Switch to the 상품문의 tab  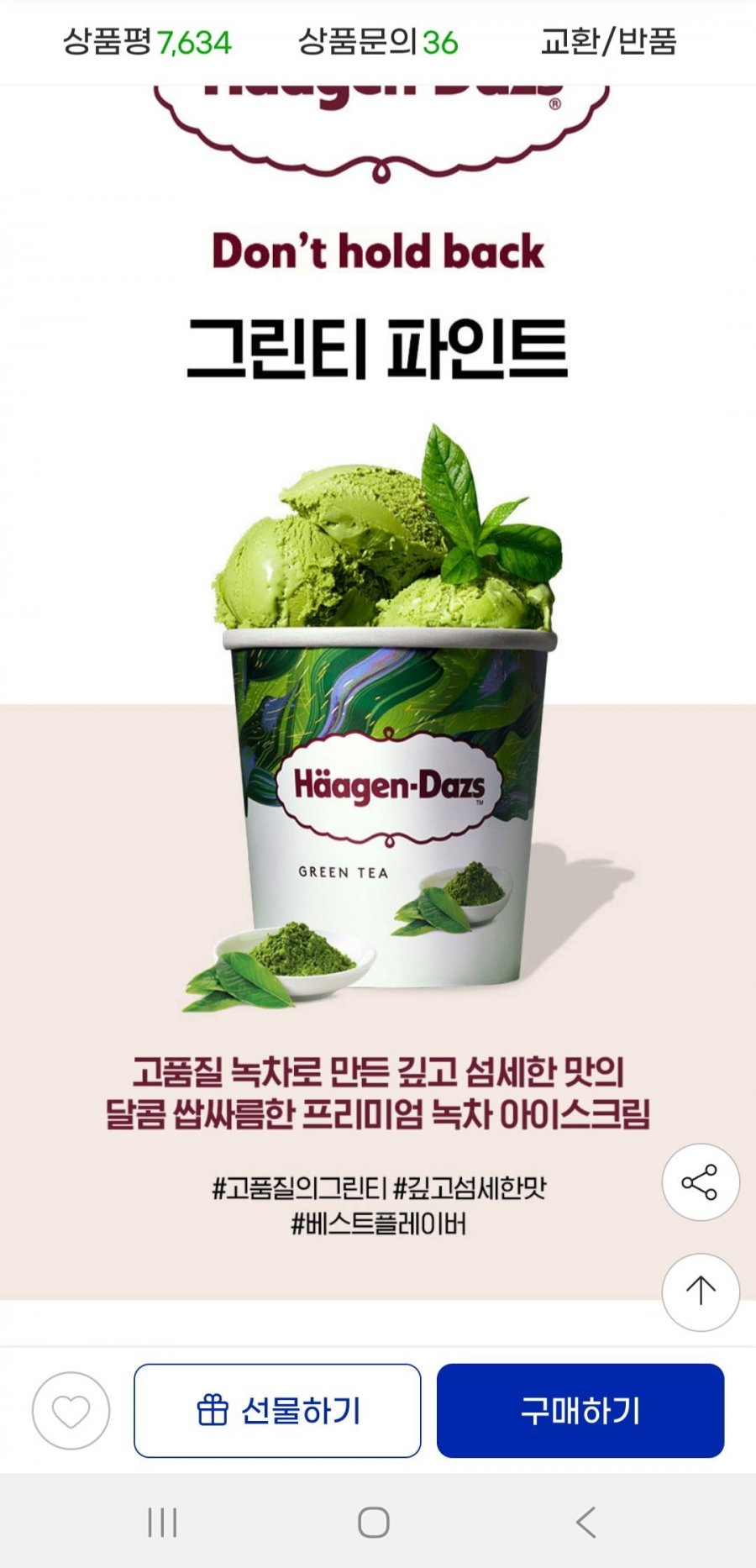pos(378,42)
